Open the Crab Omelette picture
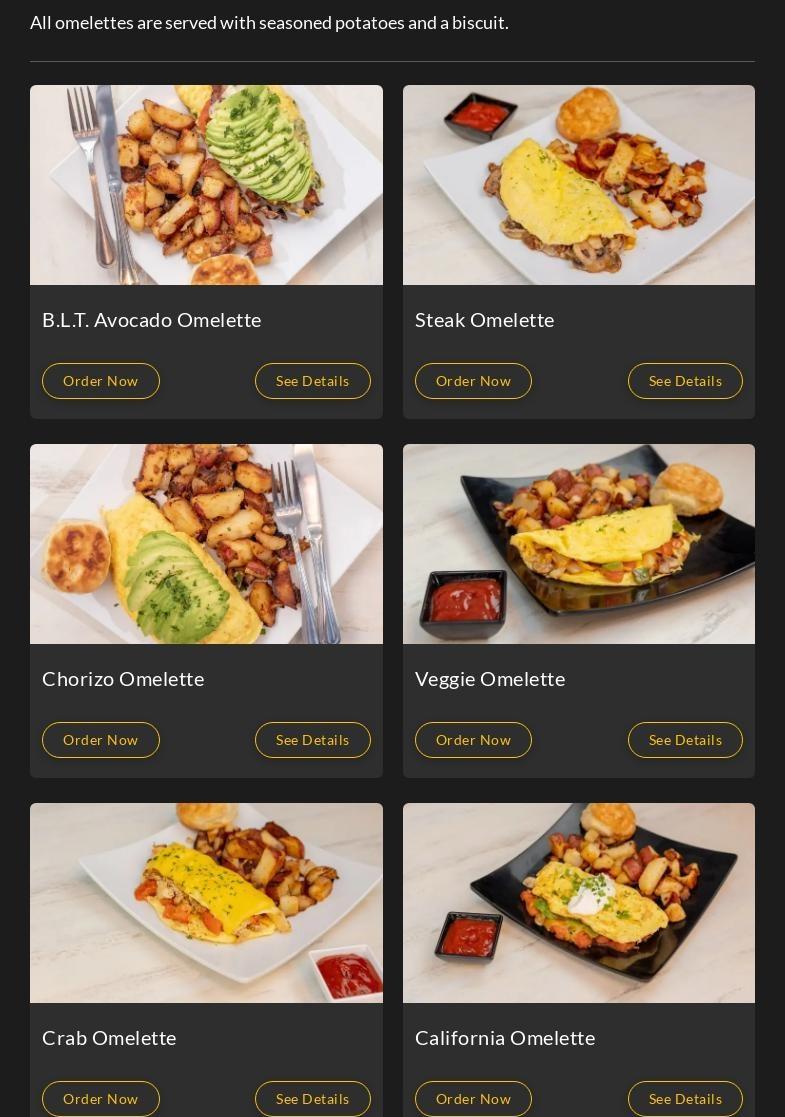The height and width of the screenshot is (1117, 785). (x=206, y=903)
